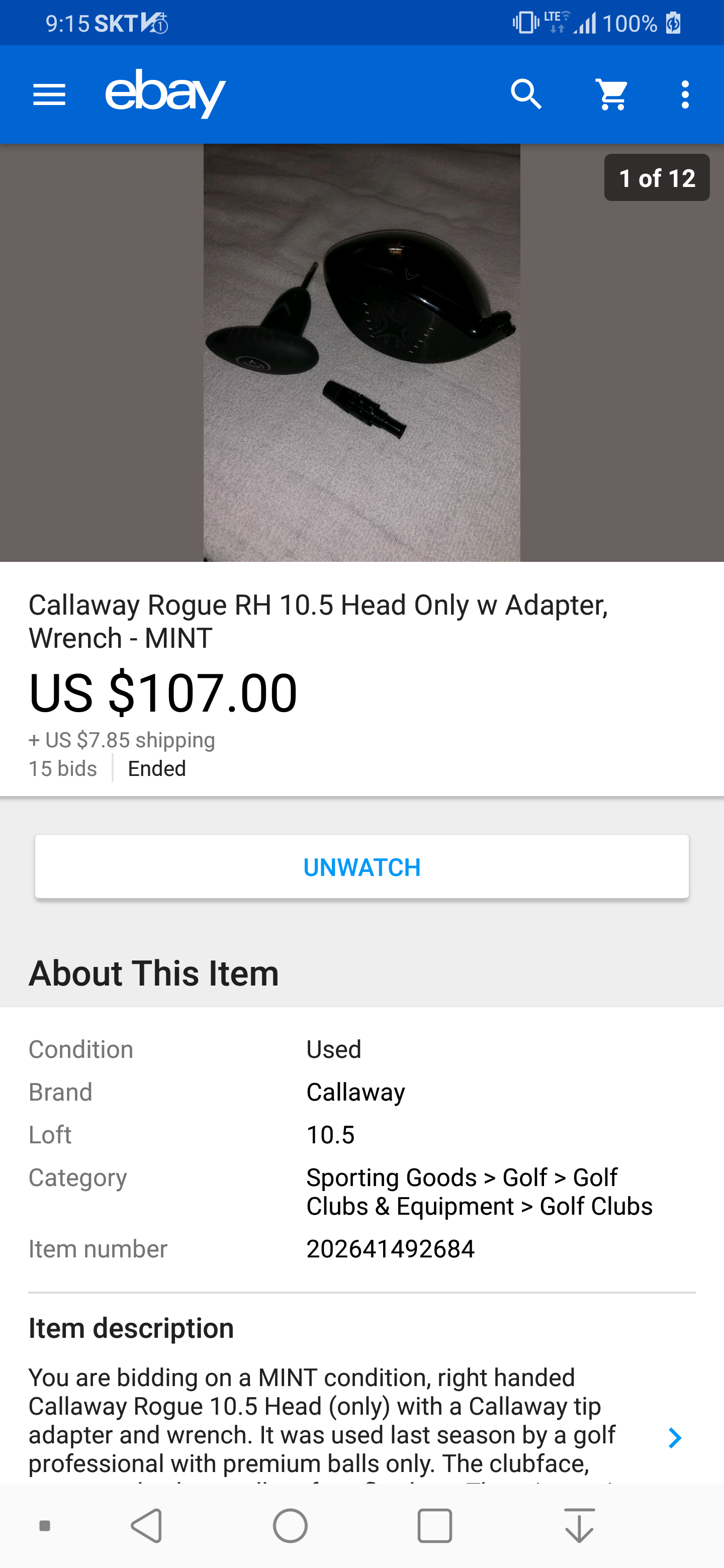Go back using the system back button
The image size is (724, 1568).
pyautogui.click(x=147, y=1525)
